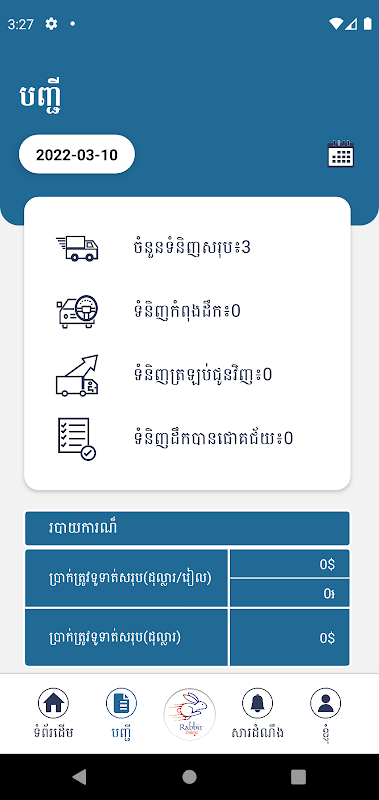379x800 pixels.
Task: Open the សារដំណឹង notifications tab
Action: click(258, 714)
